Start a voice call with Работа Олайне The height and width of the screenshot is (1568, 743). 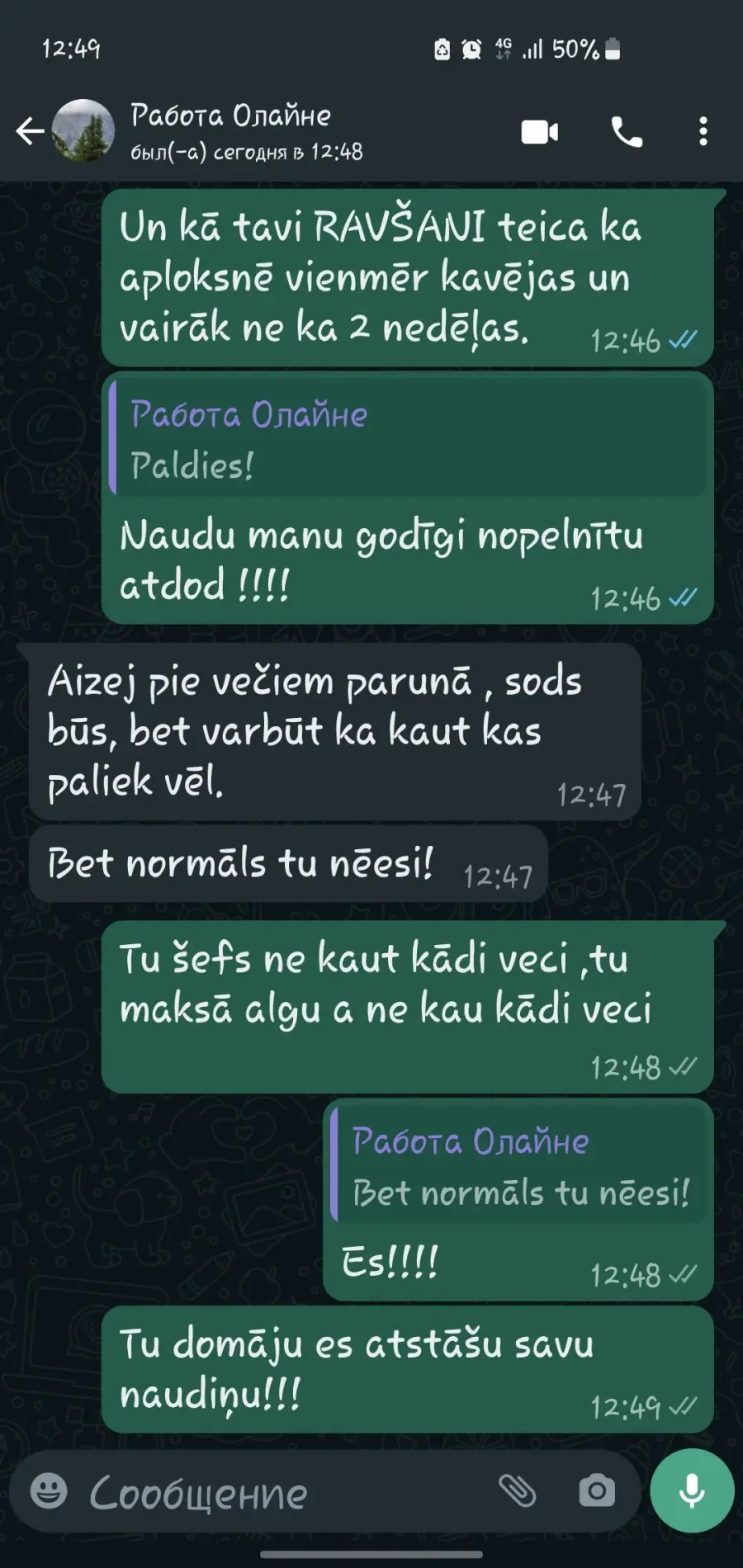(627, 132)
